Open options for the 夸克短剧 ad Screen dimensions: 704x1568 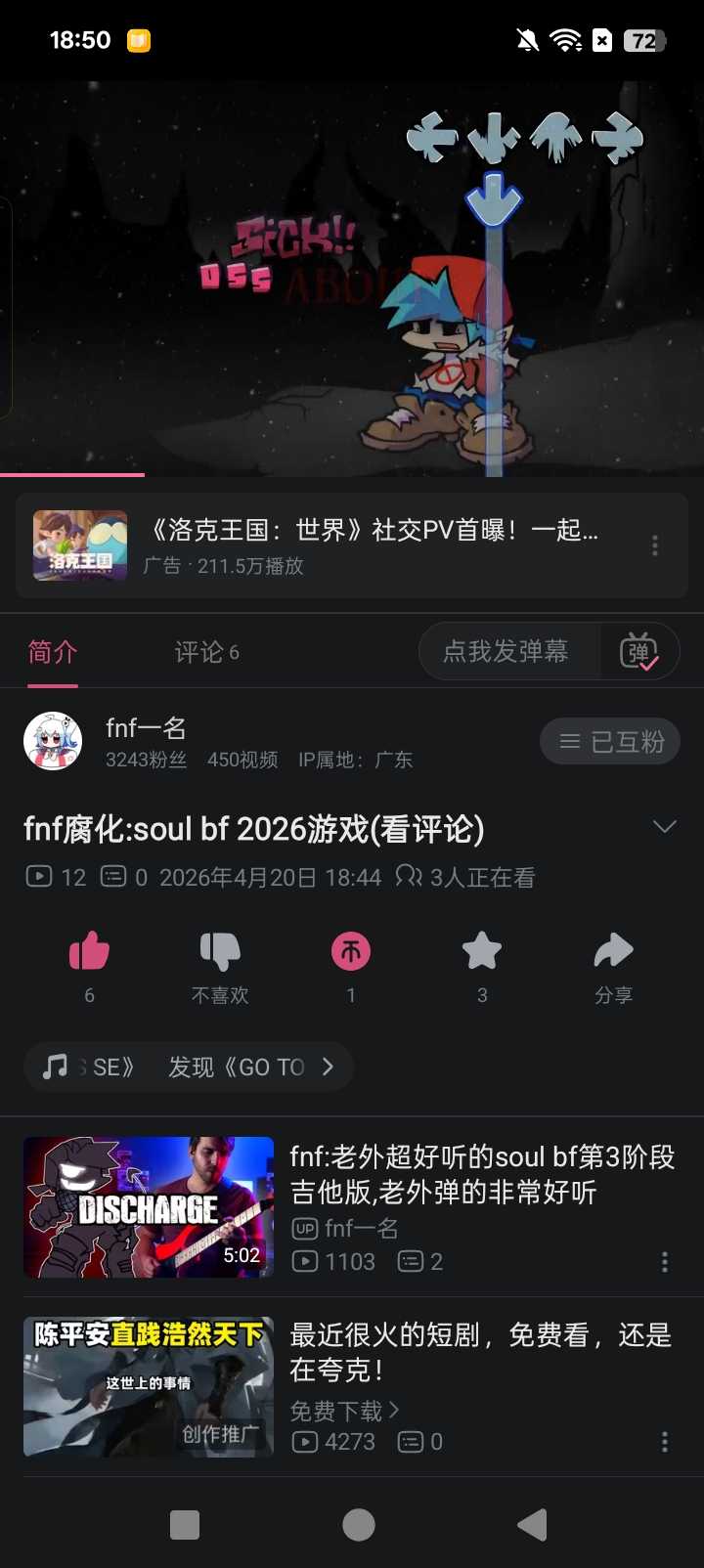point(665,1442)
